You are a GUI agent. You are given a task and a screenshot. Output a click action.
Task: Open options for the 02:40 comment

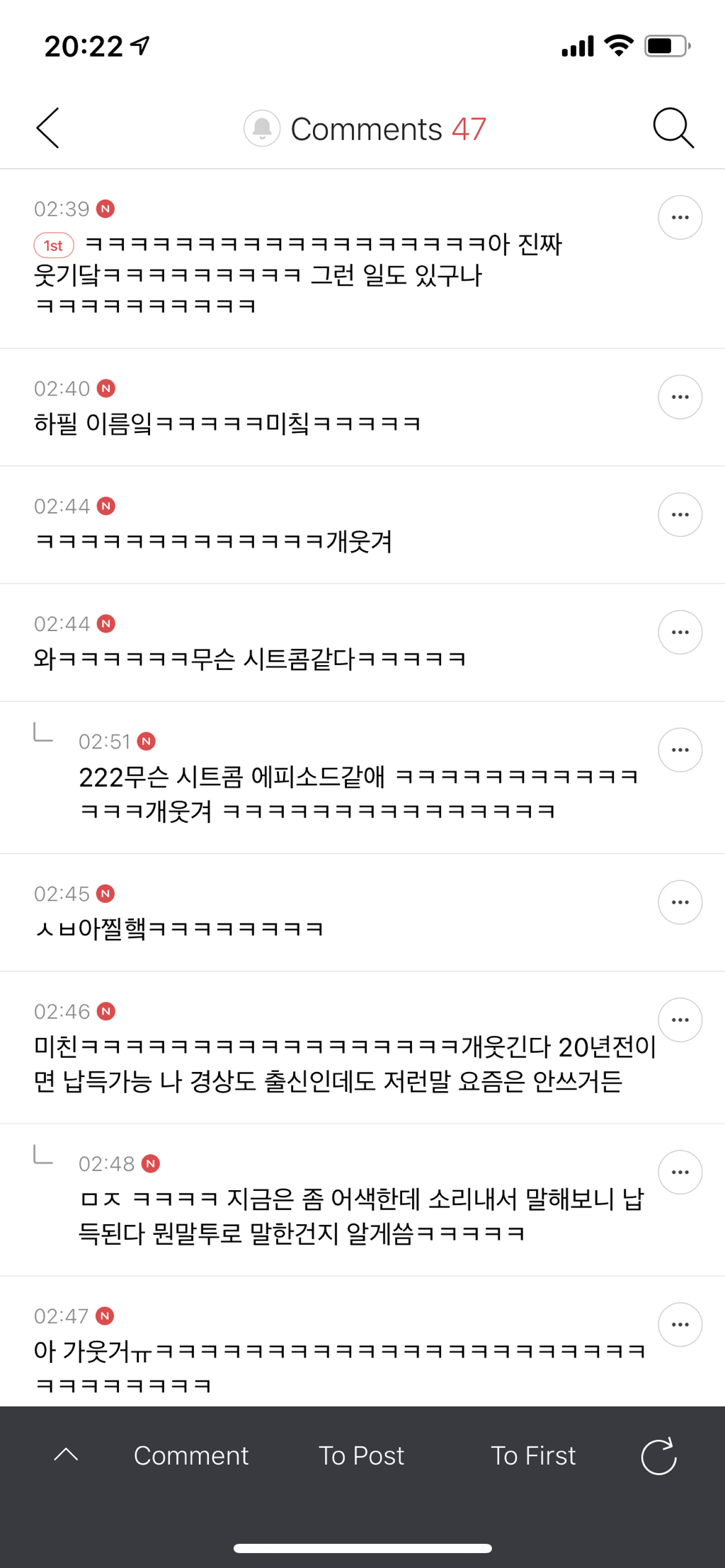(x=680, y=397)
